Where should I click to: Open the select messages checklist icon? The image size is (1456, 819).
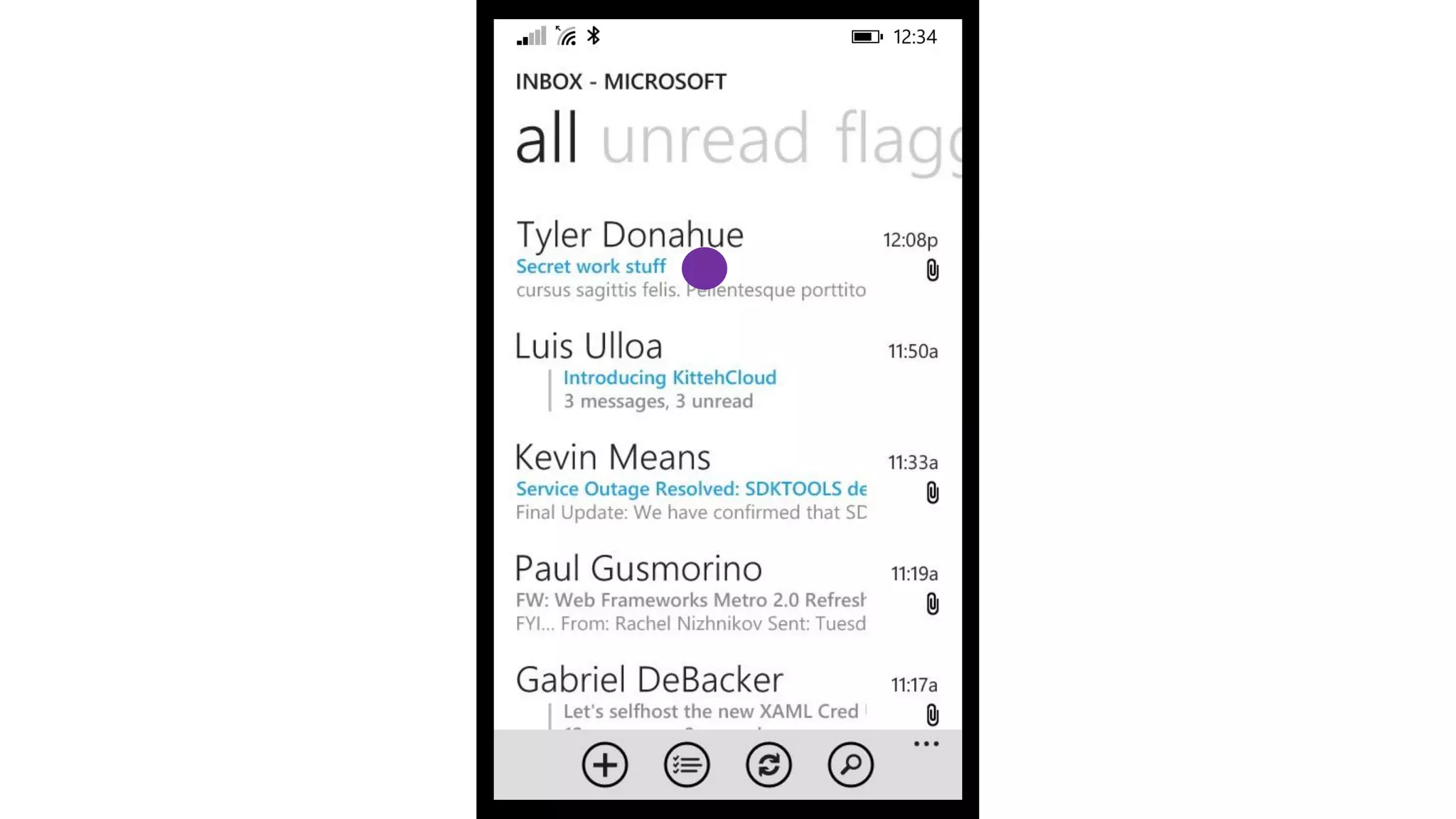687,765
